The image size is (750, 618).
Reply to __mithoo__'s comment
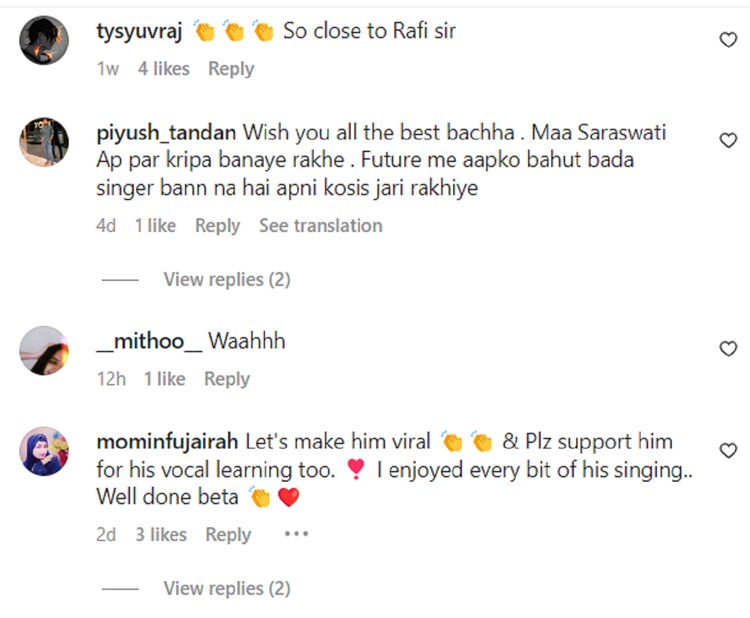(227, 379)
